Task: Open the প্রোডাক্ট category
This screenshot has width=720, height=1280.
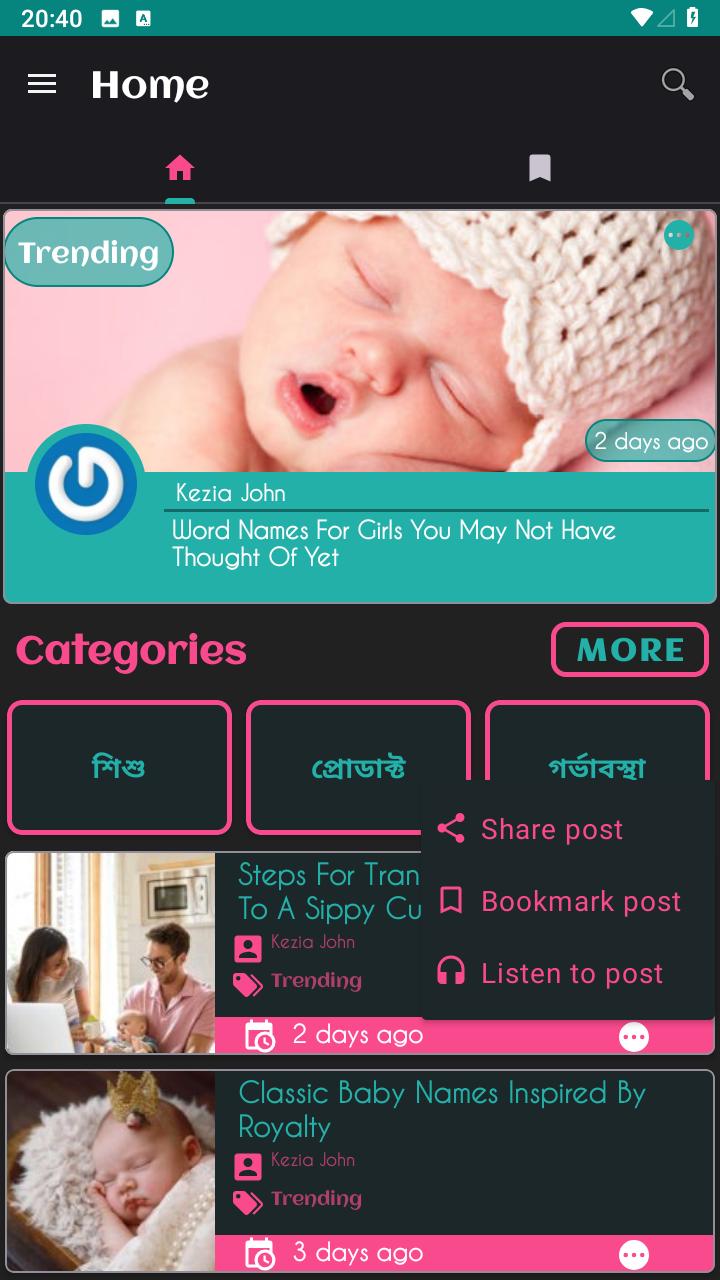Action: point(358,767)
